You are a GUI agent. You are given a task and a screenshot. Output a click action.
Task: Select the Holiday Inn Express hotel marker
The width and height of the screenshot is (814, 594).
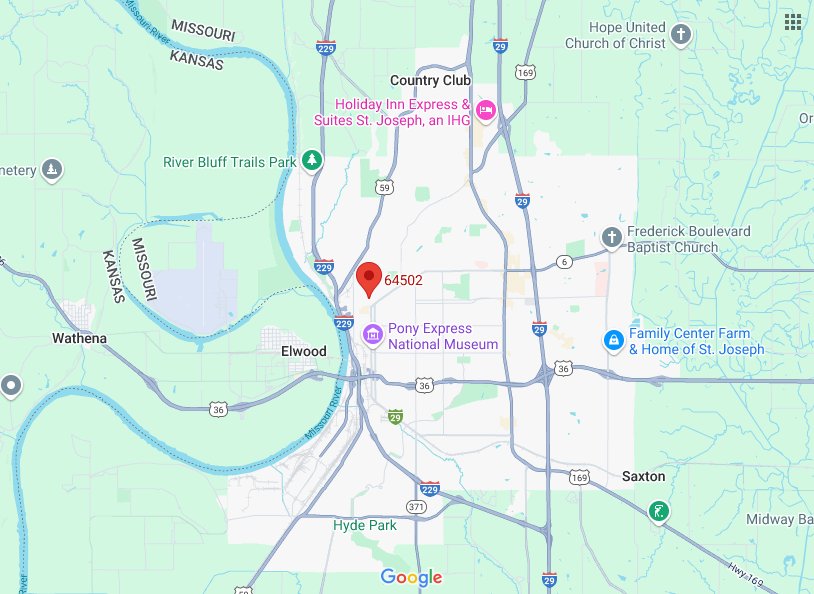pos(486,110)
